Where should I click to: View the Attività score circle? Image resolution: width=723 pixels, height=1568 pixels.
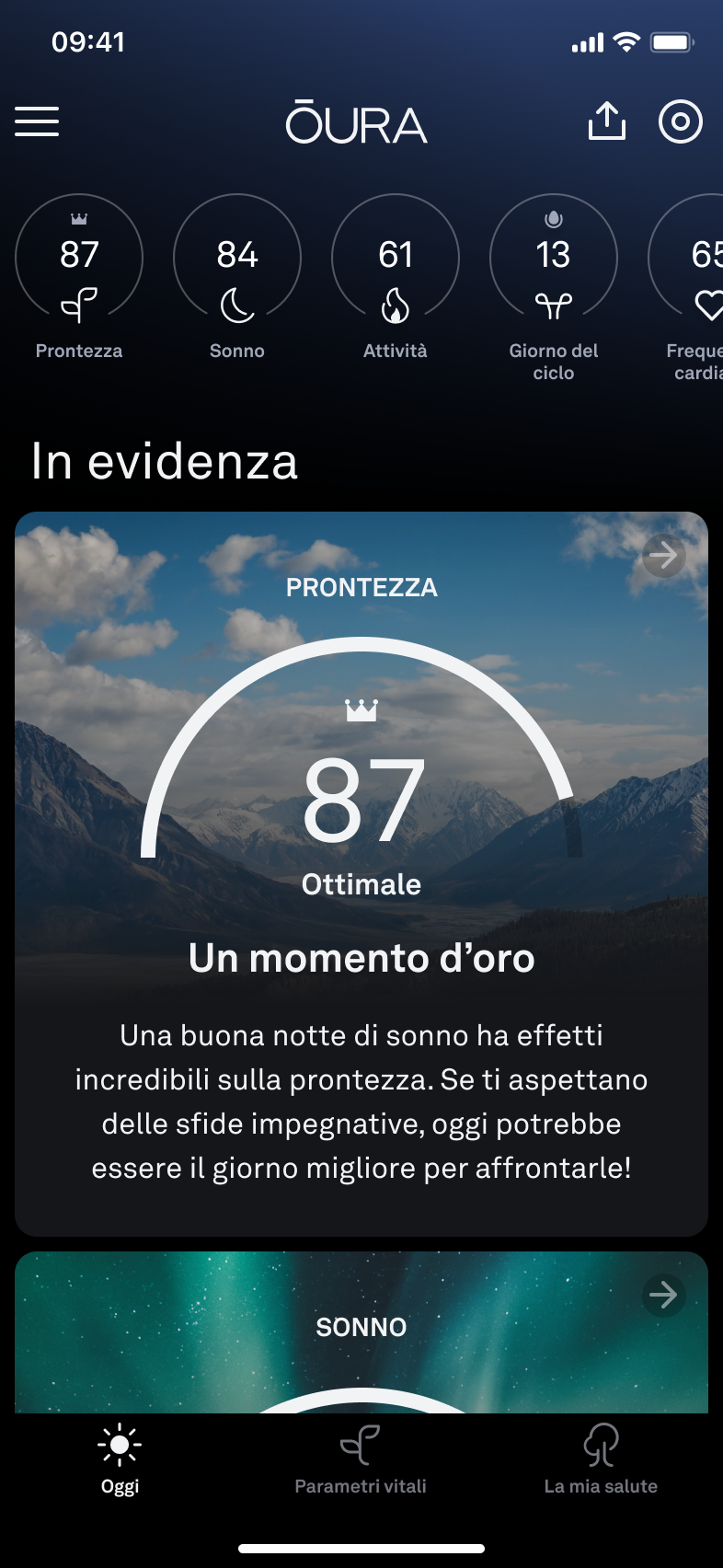(396, 258)
